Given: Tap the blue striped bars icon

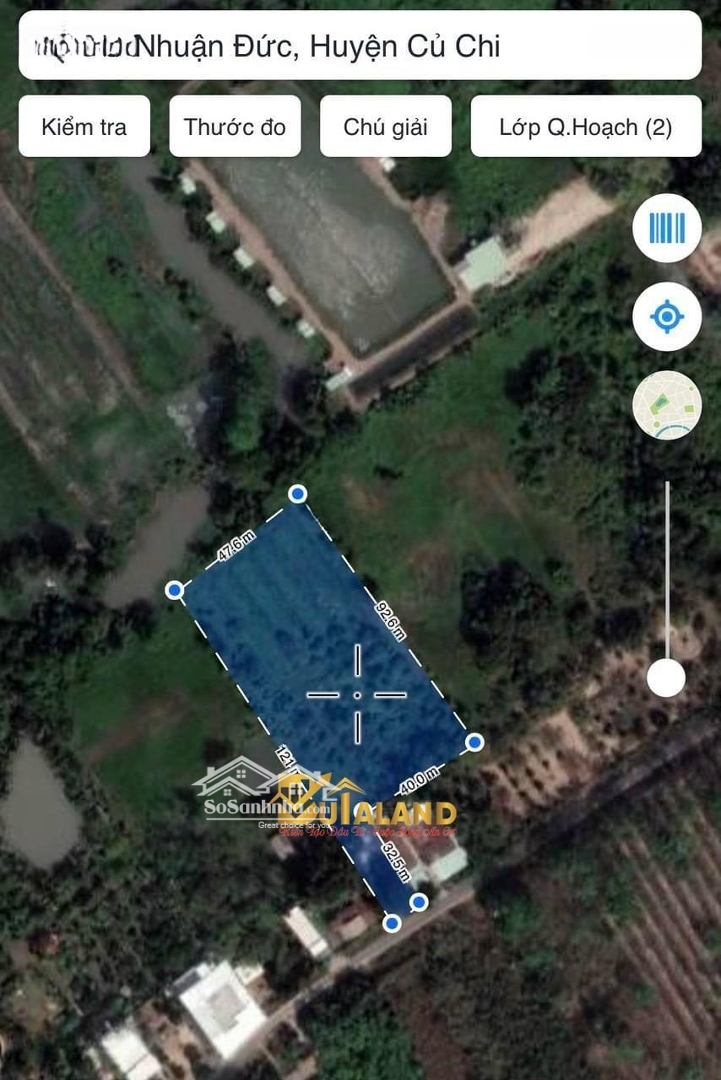Looking at the screenshot, I should coord(667,228).
